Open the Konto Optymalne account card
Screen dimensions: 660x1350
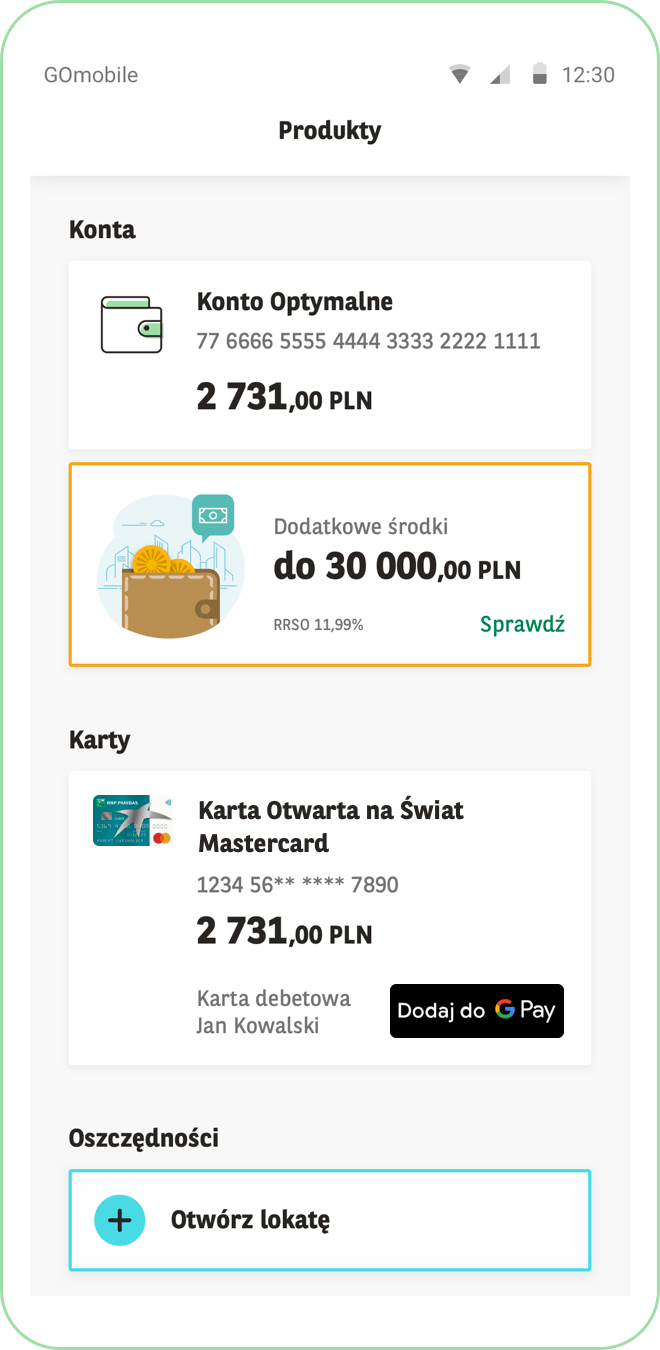(330, 355)
